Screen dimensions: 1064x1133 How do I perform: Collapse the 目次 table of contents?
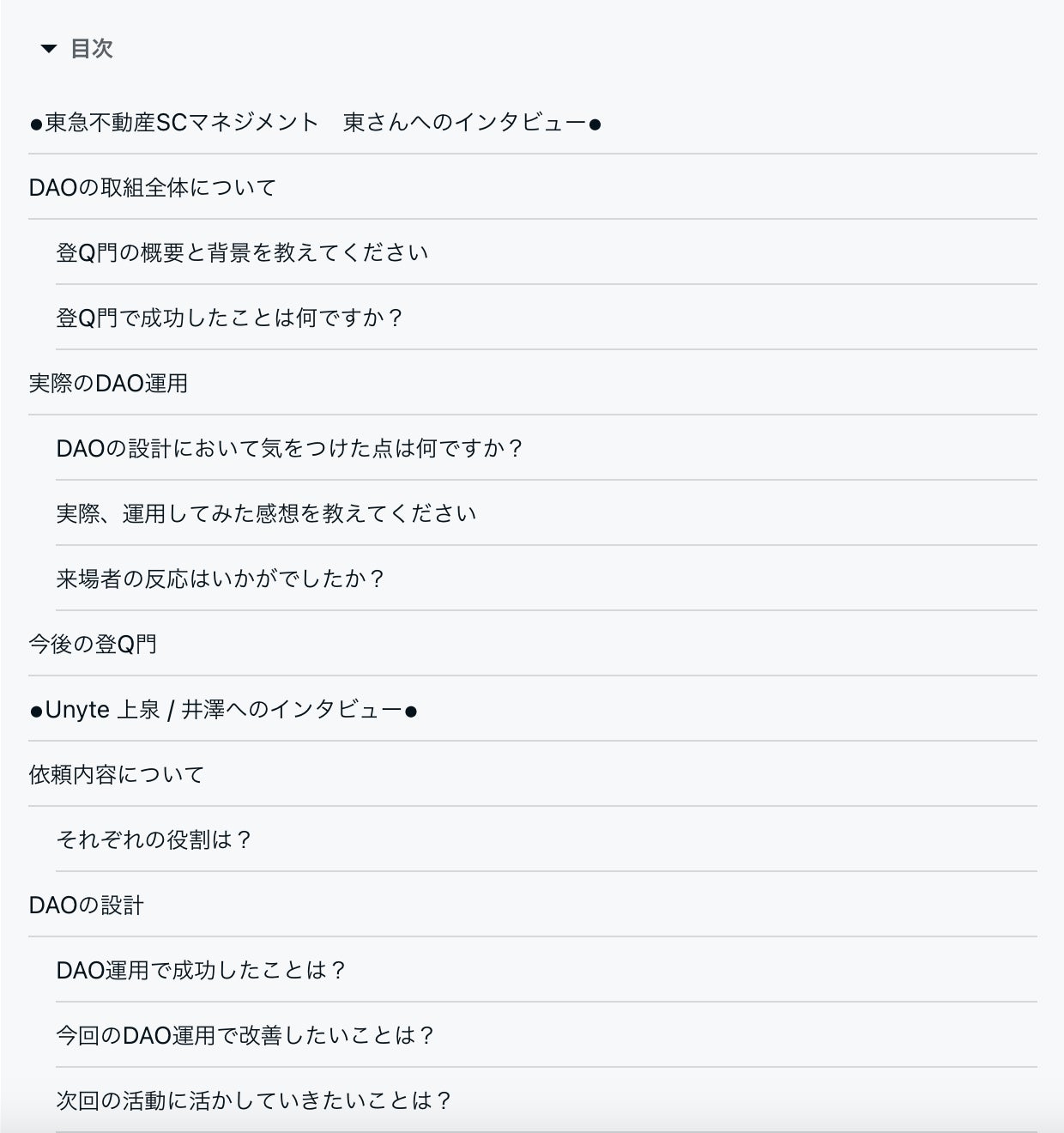pyautogui.click(x=77, y=49)
